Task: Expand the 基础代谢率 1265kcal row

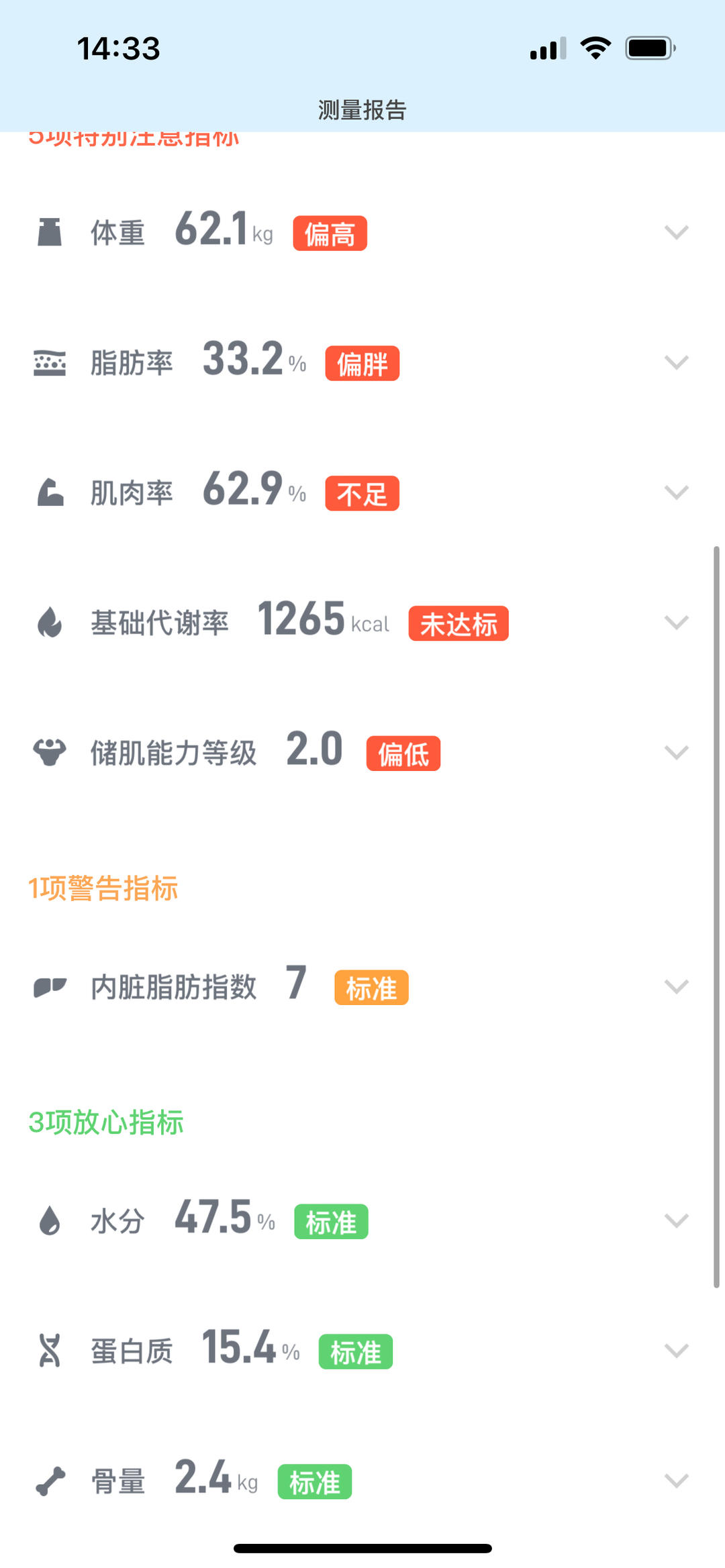Action: coord(676,623)
